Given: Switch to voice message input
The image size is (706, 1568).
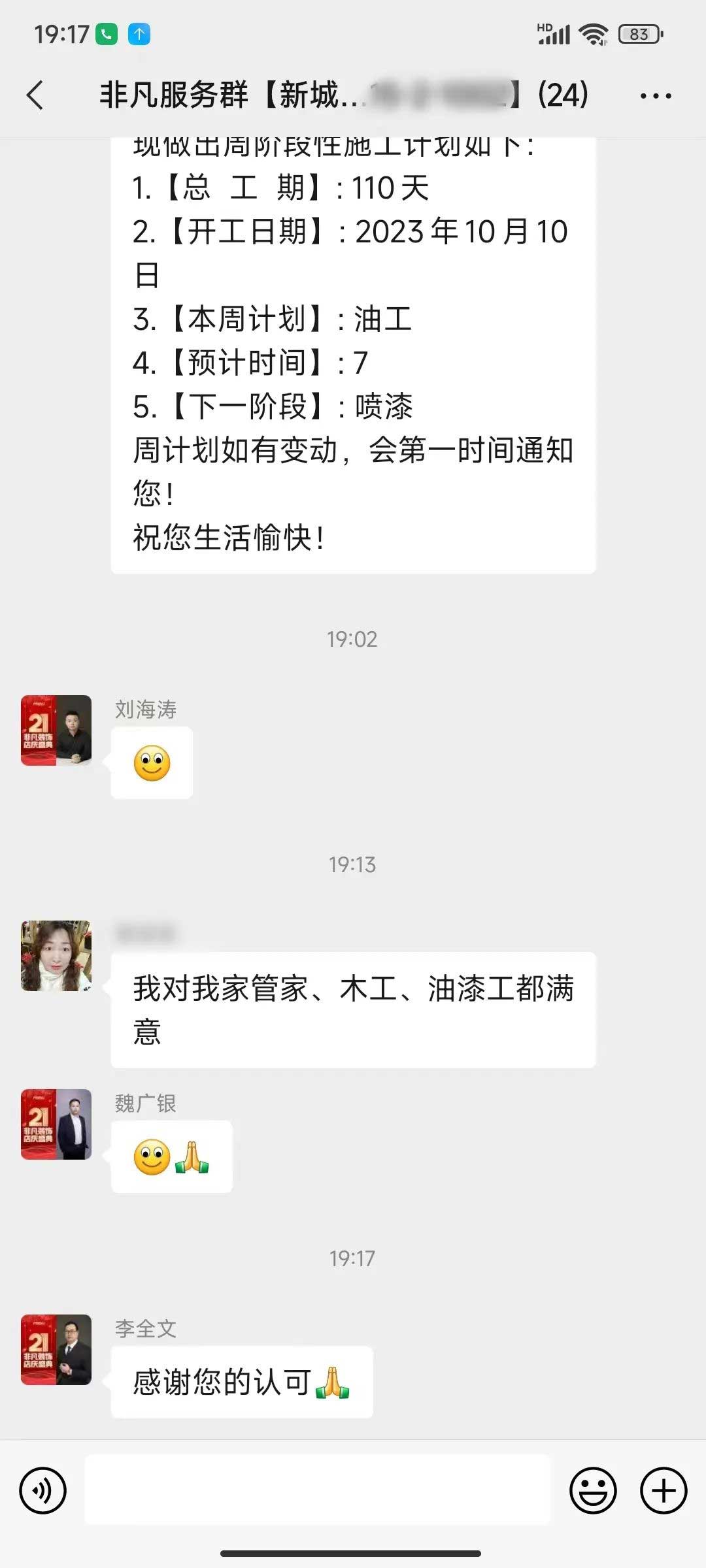Looking at the screenshot, I should (x=43, y=1491).
